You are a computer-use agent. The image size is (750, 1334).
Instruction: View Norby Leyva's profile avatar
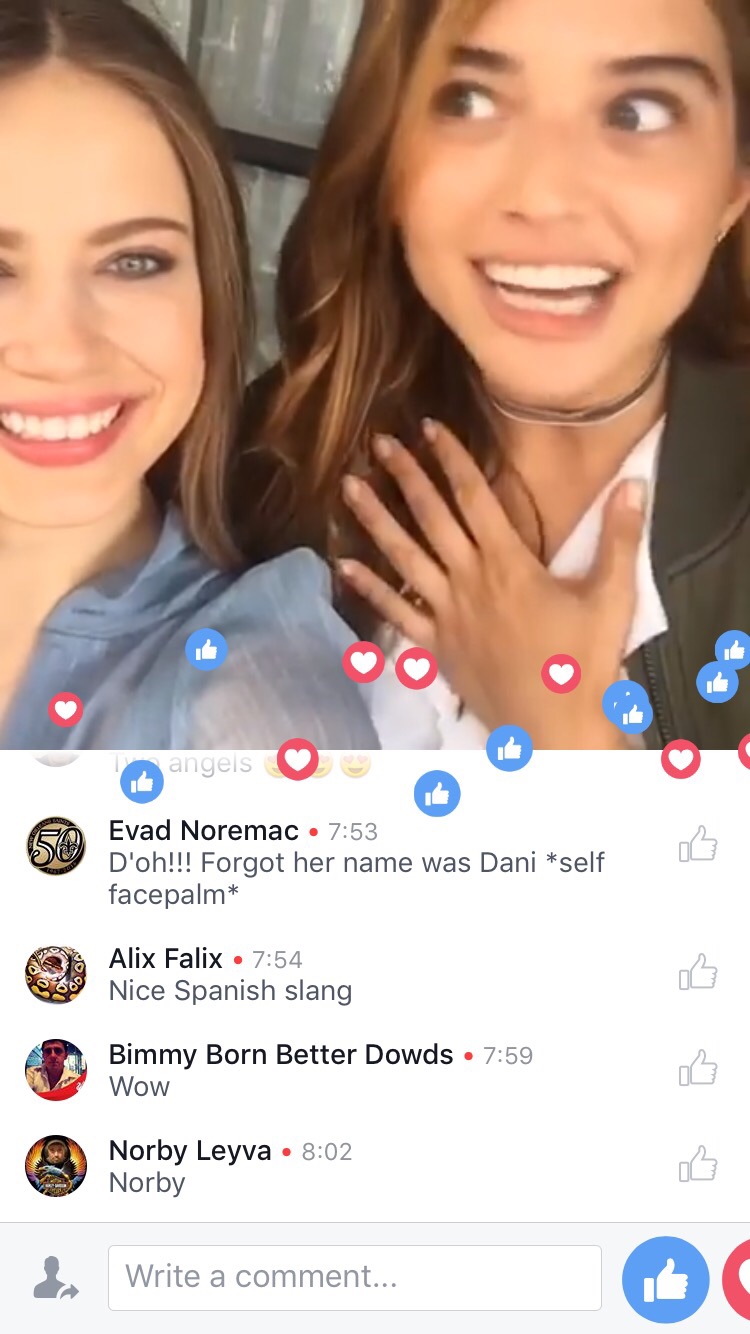[x=56, y=1166]
